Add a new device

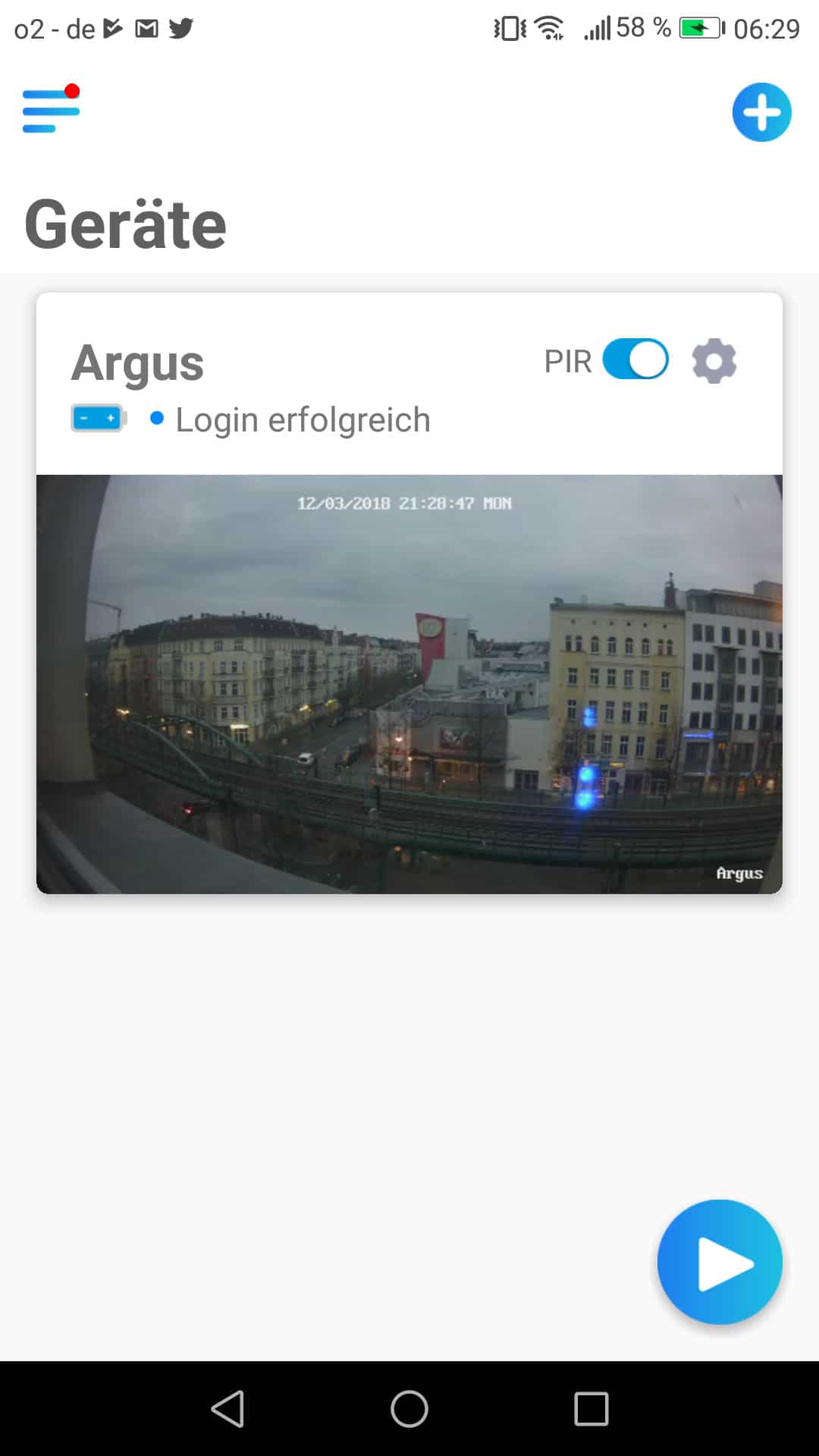coord(761,112)
